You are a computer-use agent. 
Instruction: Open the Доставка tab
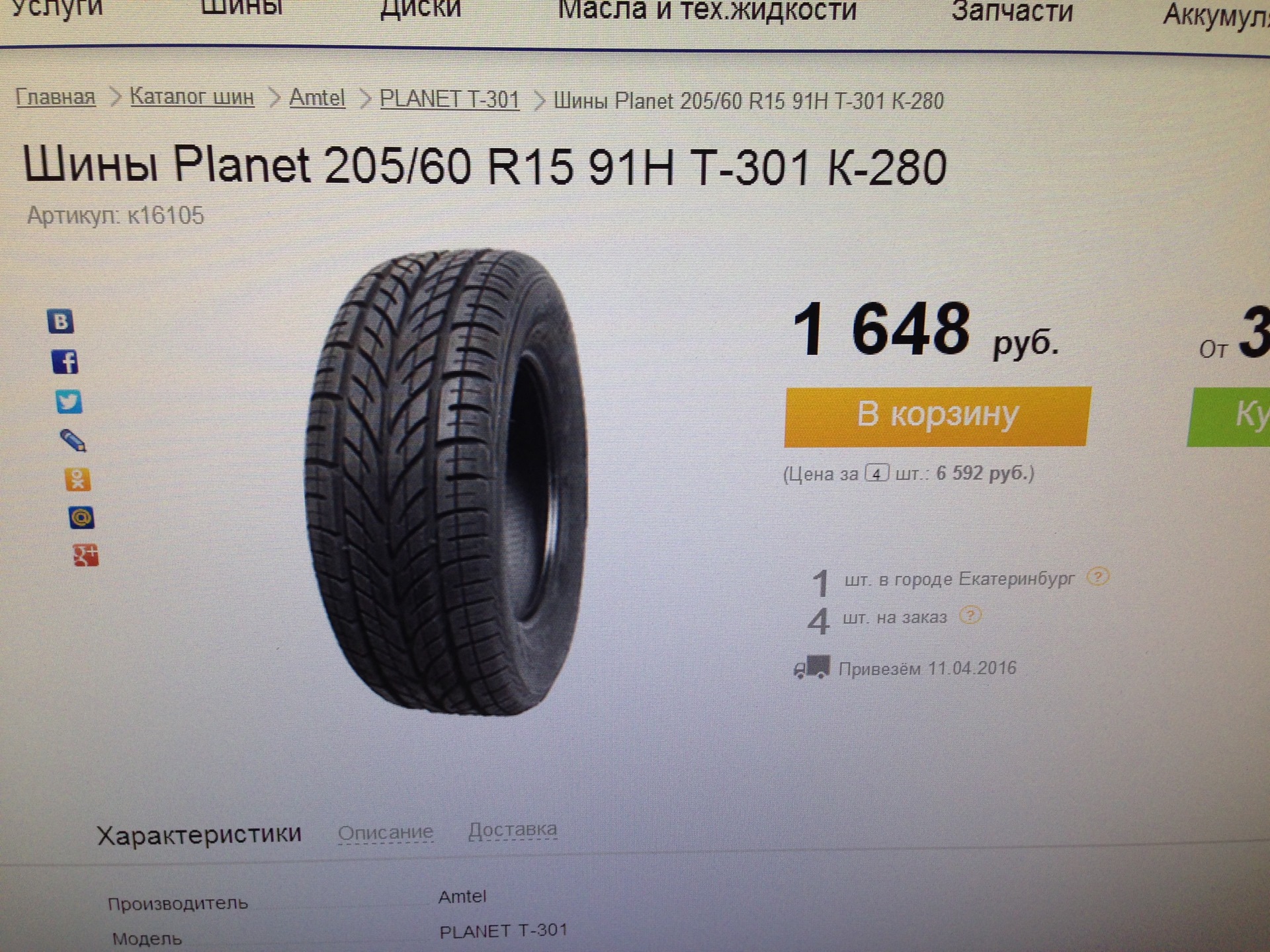coord(513,830)
